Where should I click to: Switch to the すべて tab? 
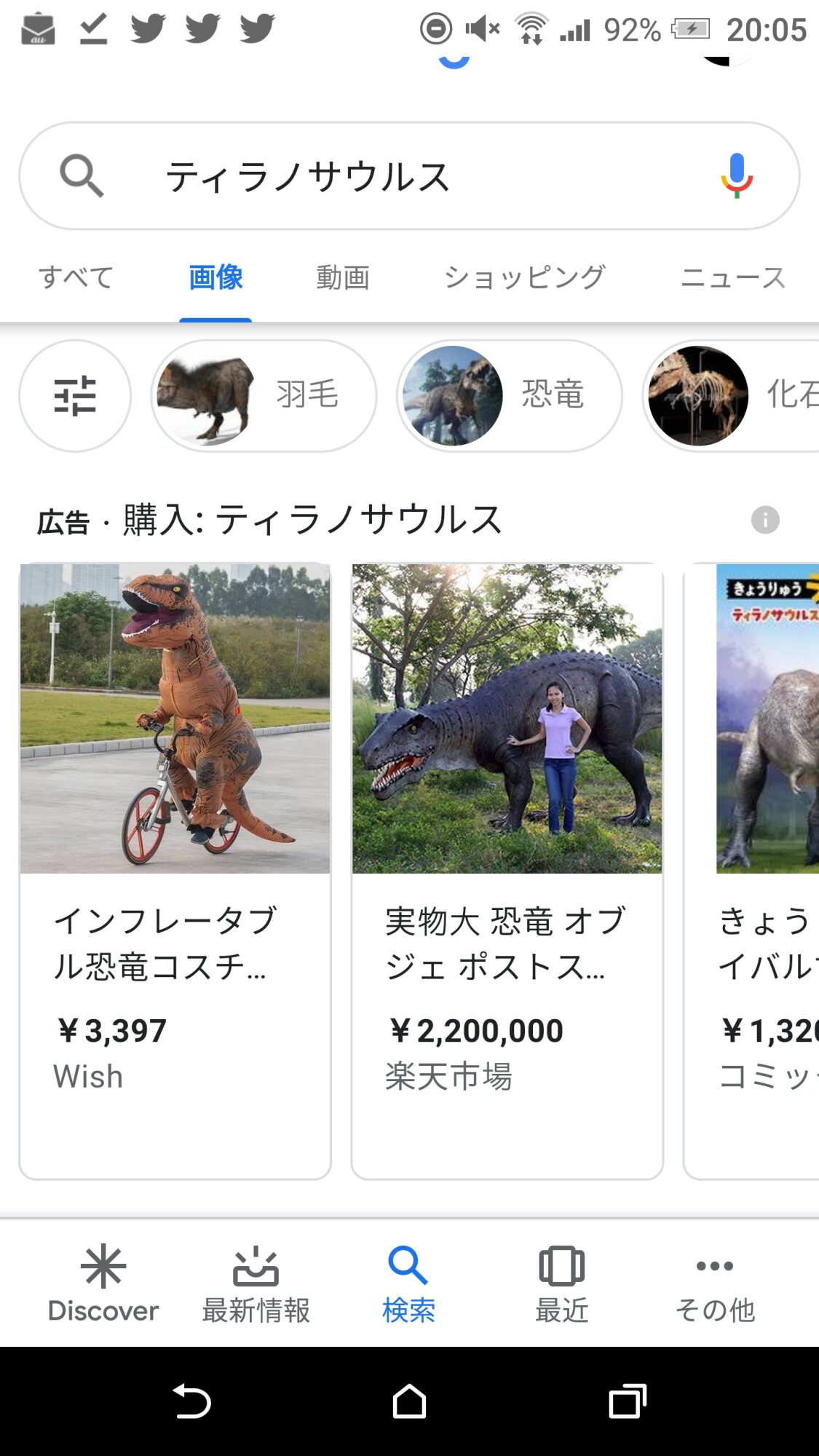[x=76, y=277]
